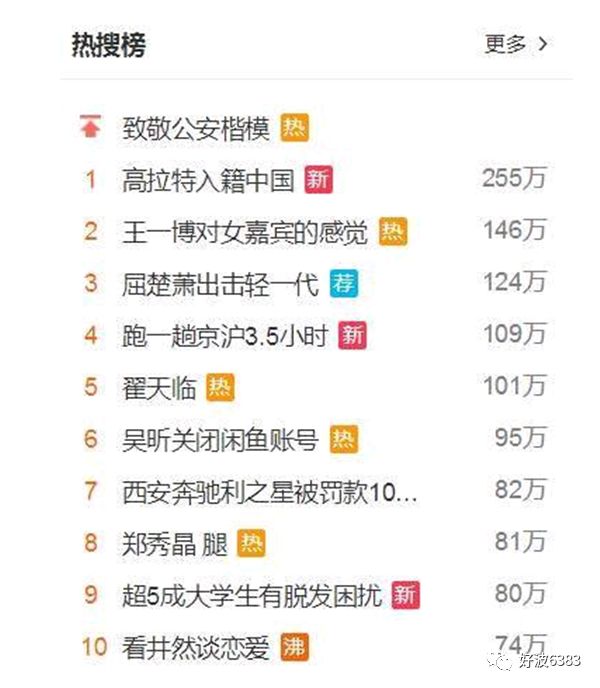The width and height of the screenshot is (600, 688).
Task: Open hot search 翟天临
Action: click(x=158, y=388)
